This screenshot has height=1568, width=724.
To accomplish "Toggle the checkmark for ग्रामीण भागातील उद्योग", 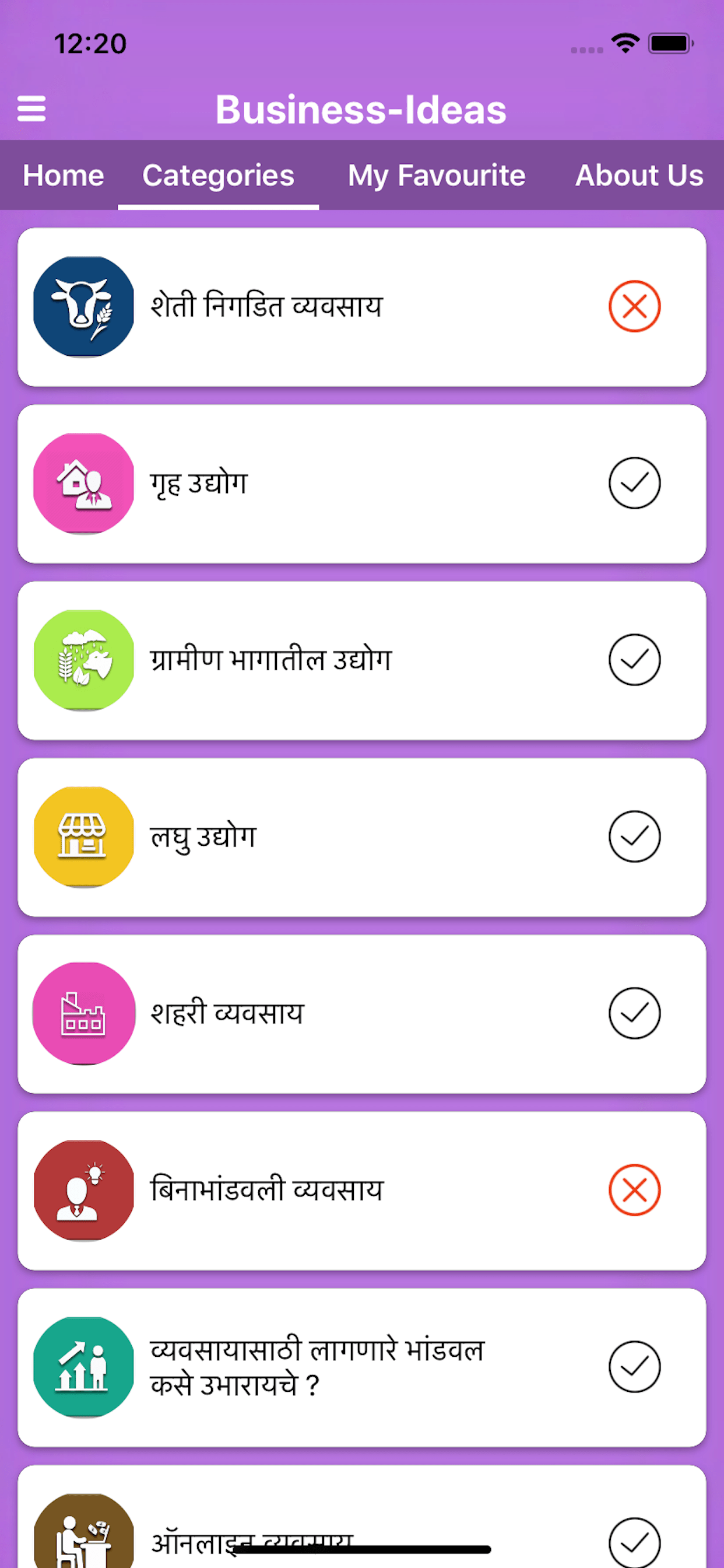I will click(x=635, y=660).
